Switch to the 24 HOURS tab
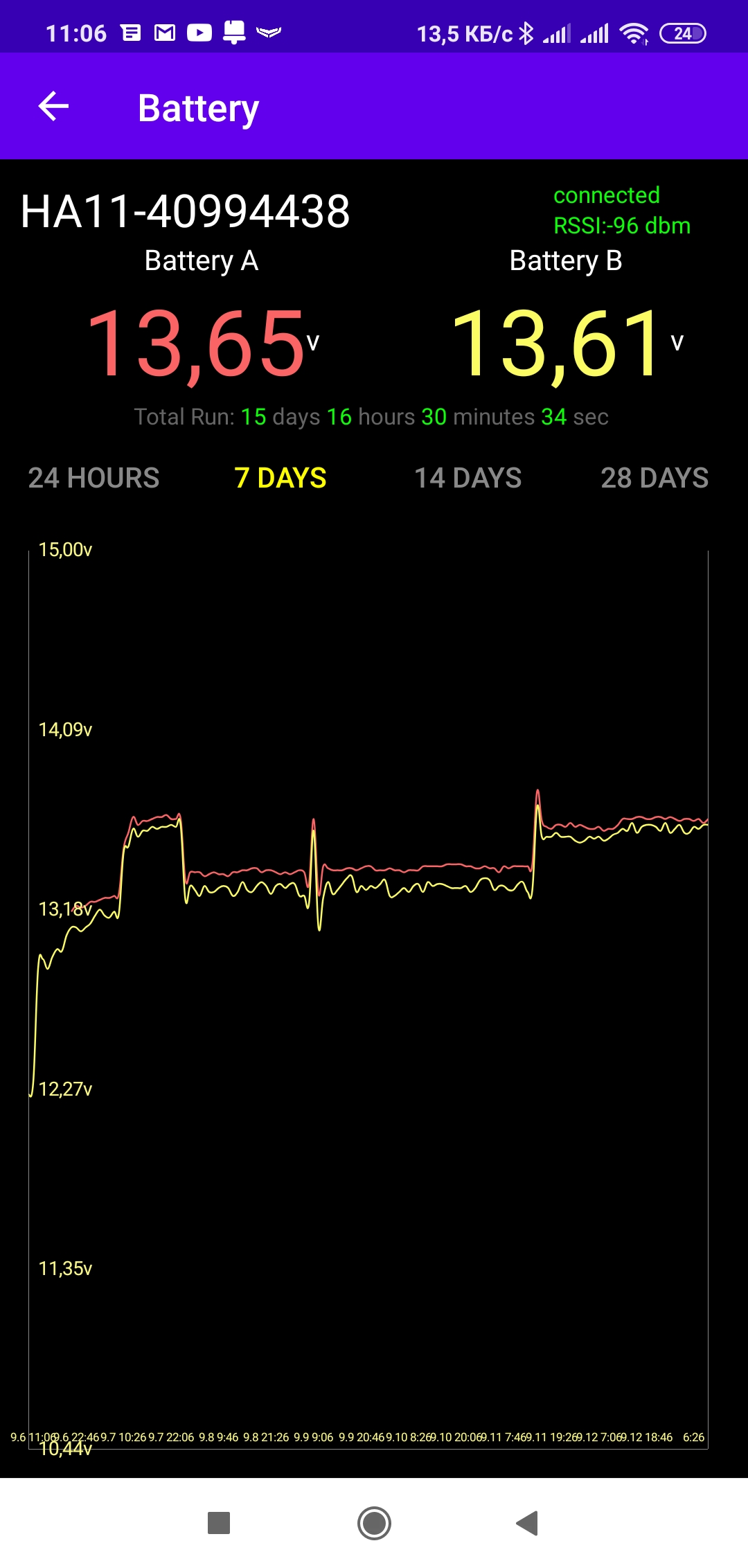 pyautogui.click(x=93, y=478)
